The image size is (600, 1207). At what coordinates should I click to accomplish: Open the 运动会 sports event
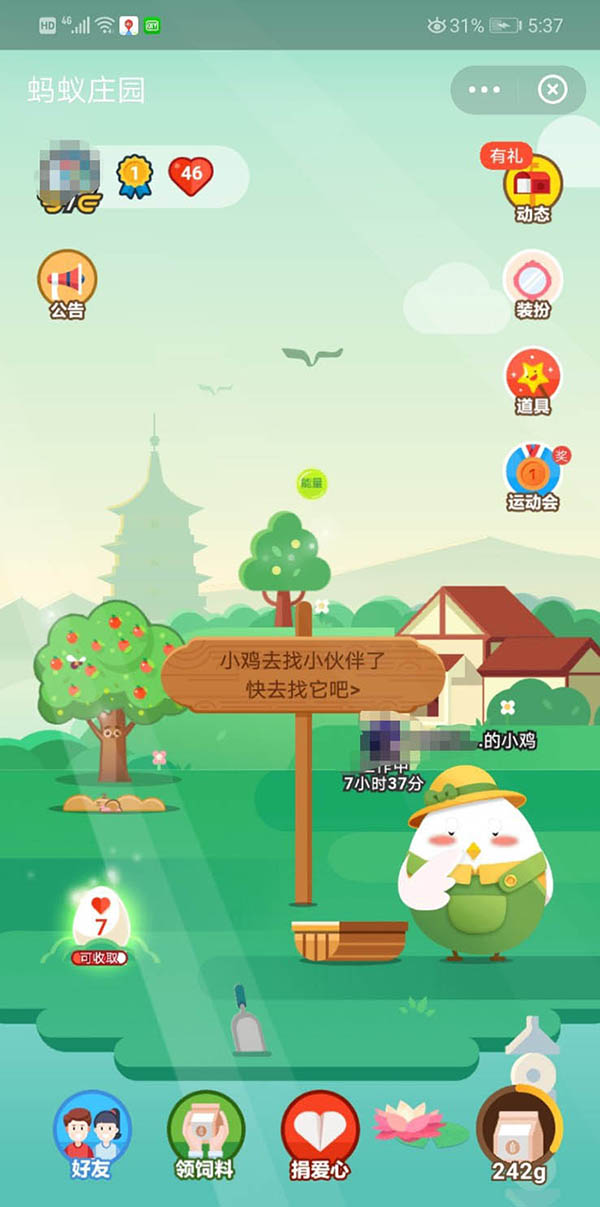[532, 476]
